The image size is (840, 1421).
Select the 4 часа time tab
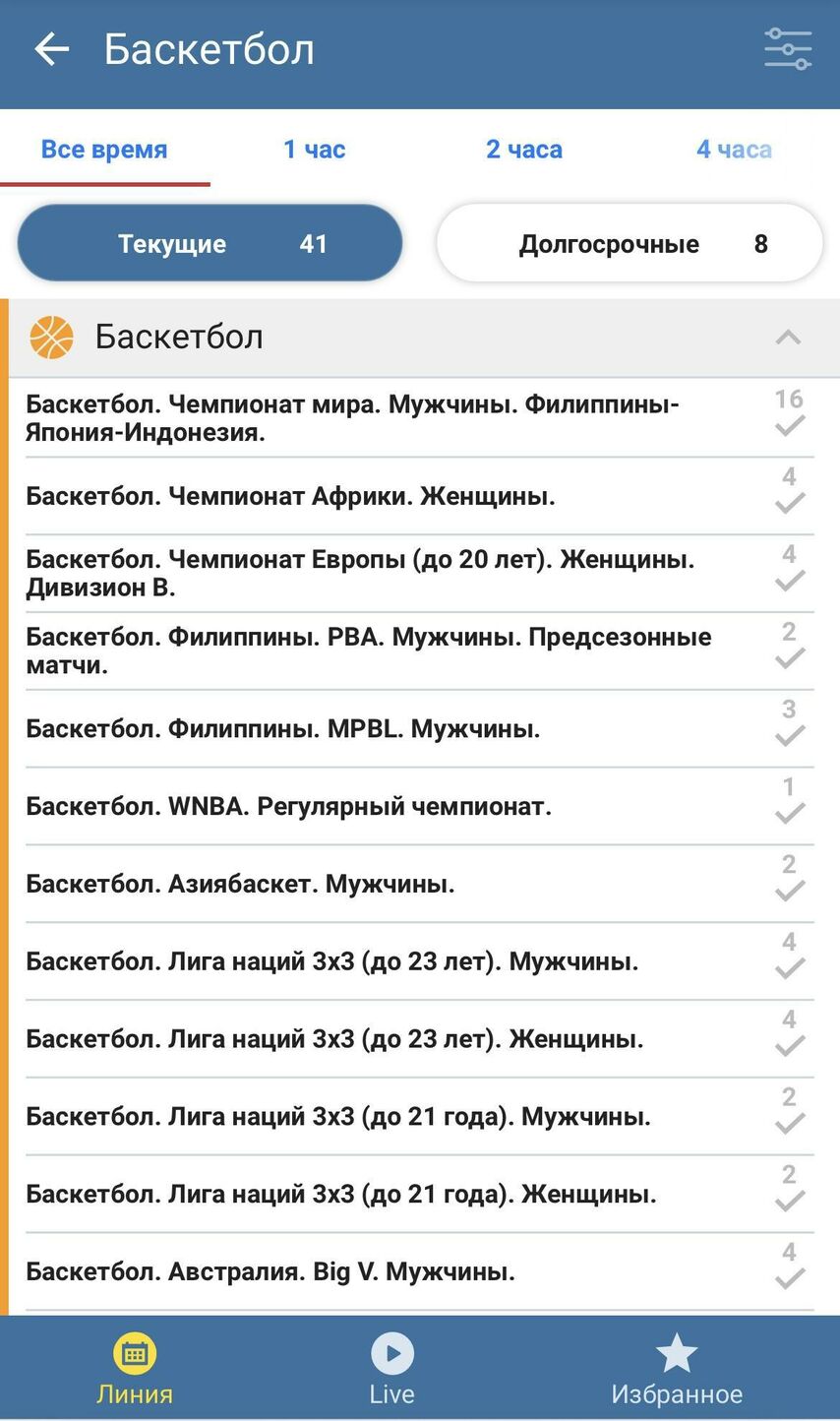(x=734, y=150)
